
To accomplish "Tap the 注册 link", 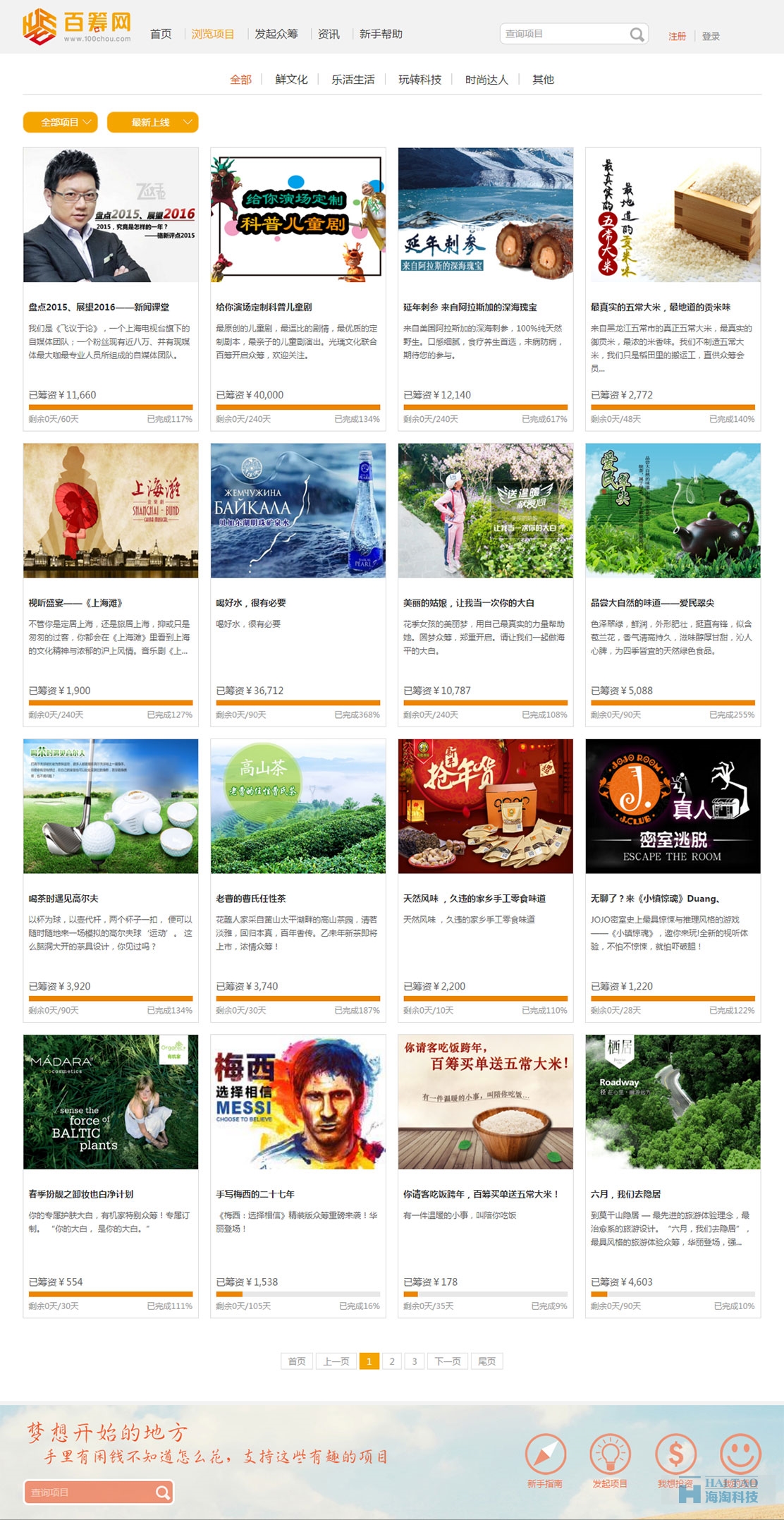I will [677, 36].
